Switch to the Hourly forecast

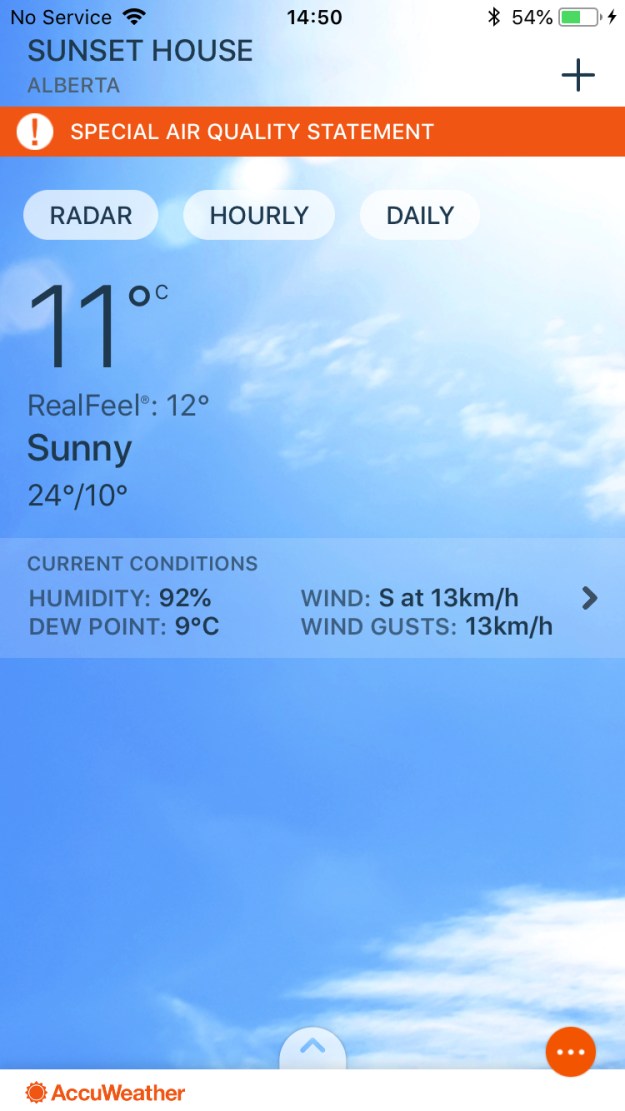pyautogui.click(x=259, y=215)
